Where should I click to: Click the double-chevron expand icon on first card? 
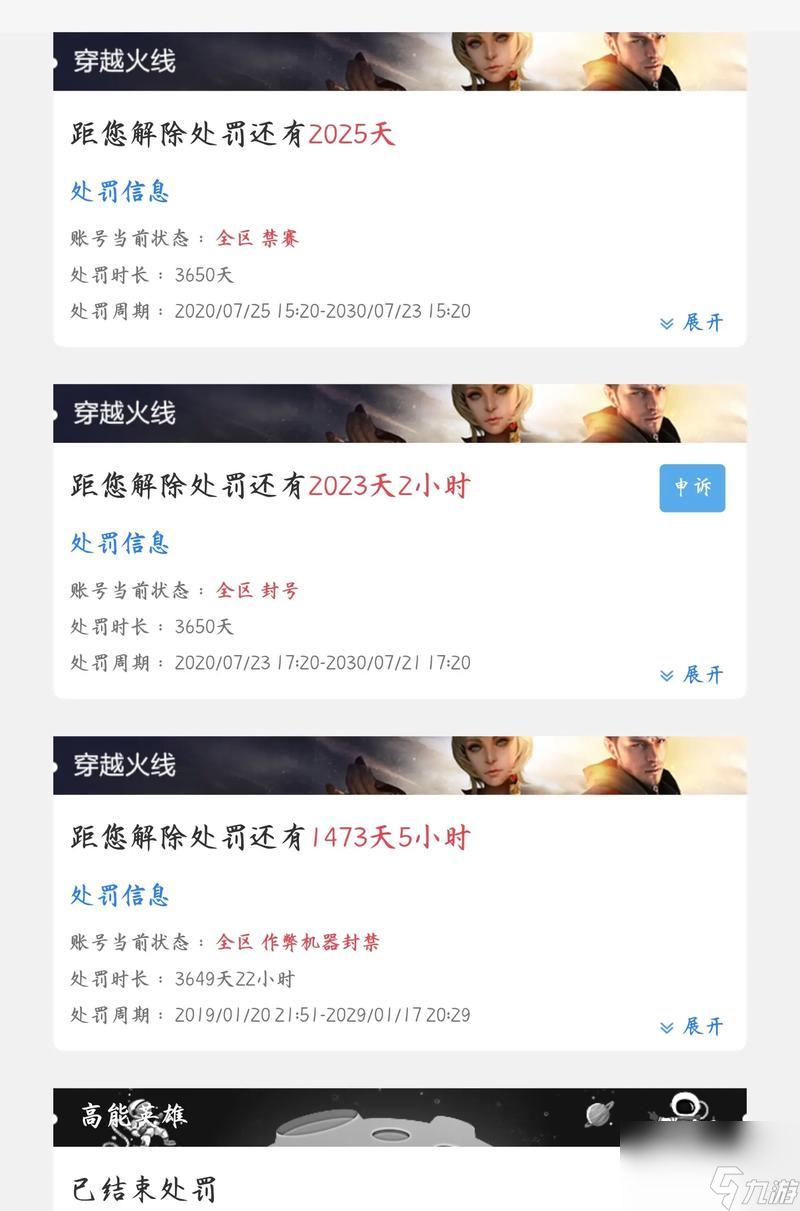pos(664,323)
